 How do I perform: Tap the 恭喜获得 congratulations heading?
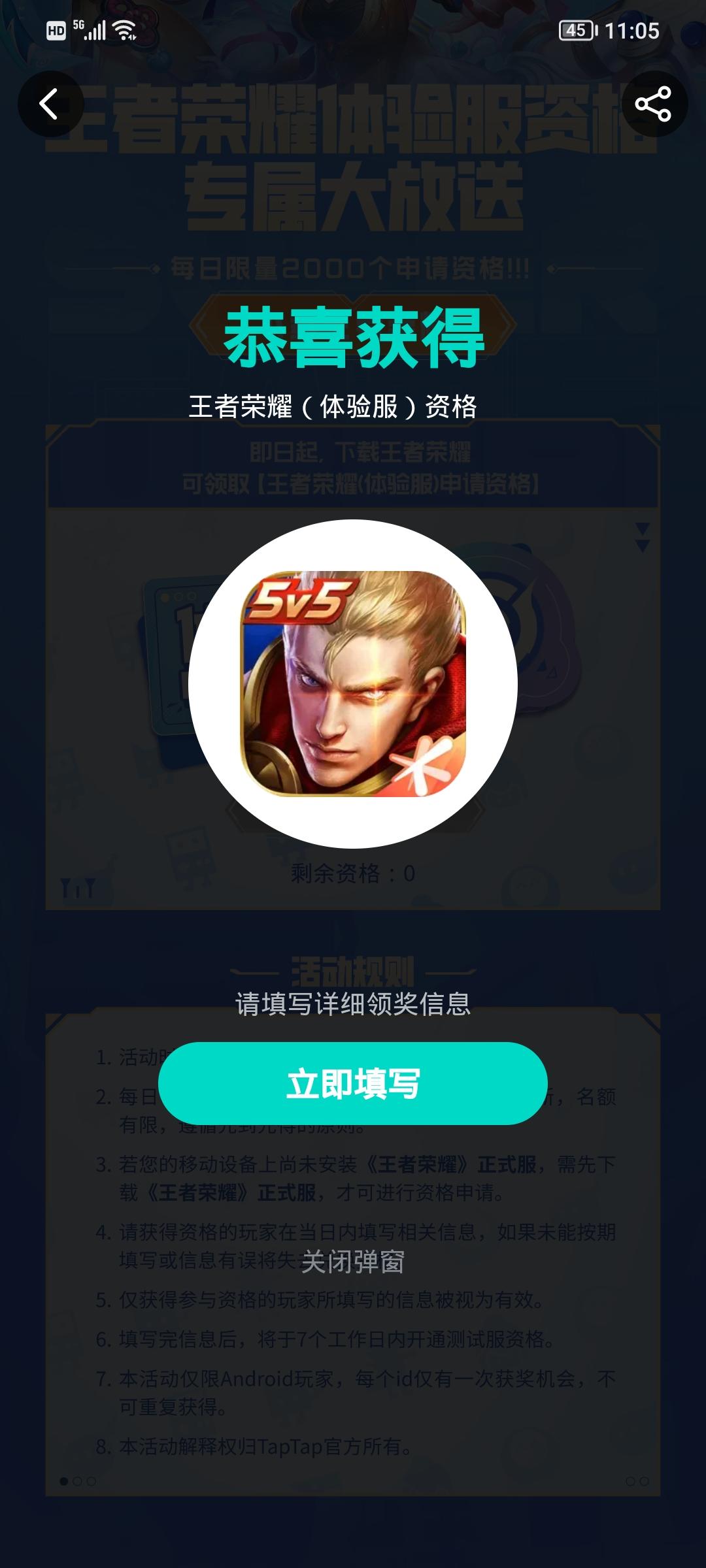click(x=353, y=333)
